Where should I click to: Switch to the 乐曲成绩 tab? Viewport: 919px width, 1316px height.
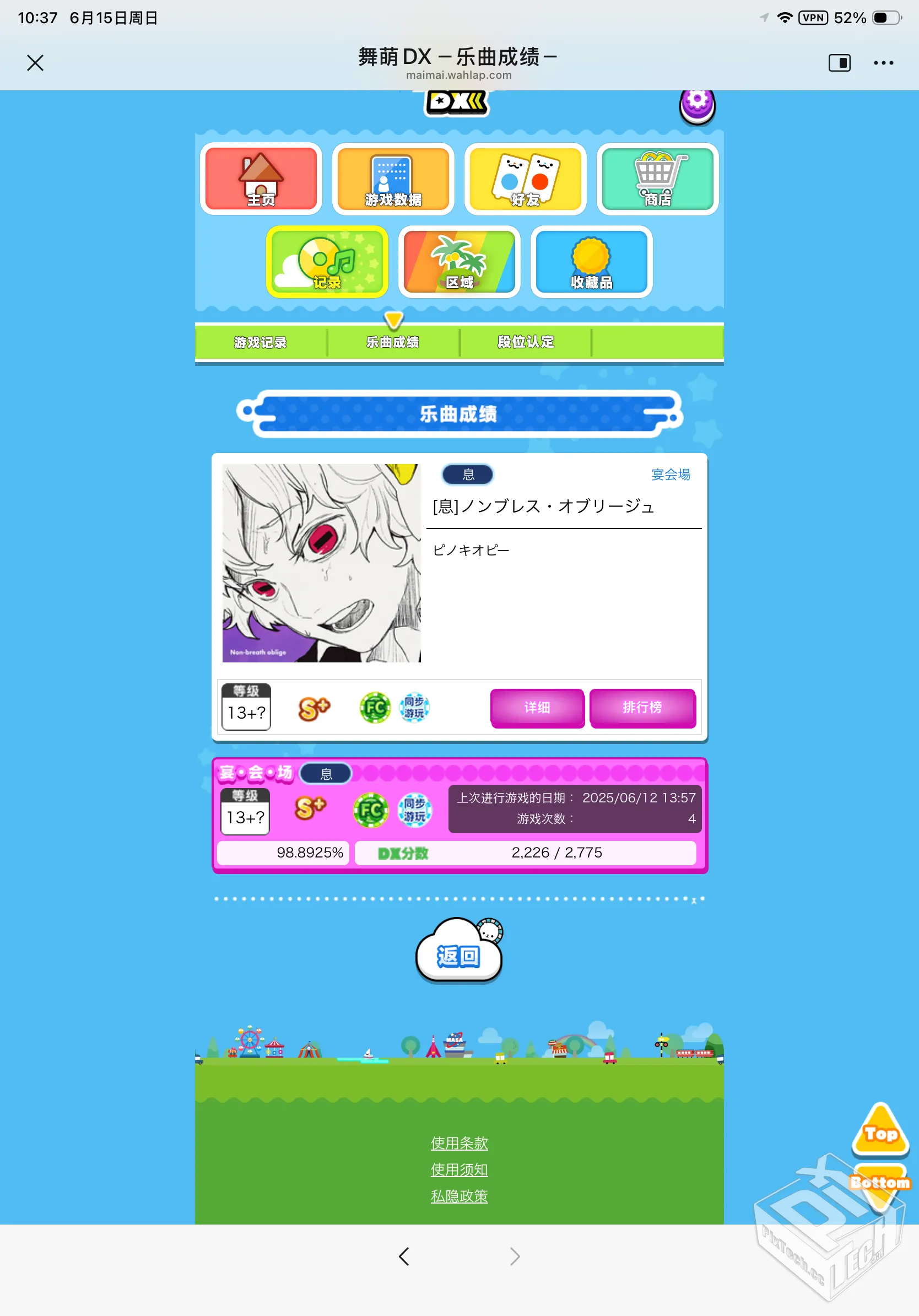[x=393, y=342]
